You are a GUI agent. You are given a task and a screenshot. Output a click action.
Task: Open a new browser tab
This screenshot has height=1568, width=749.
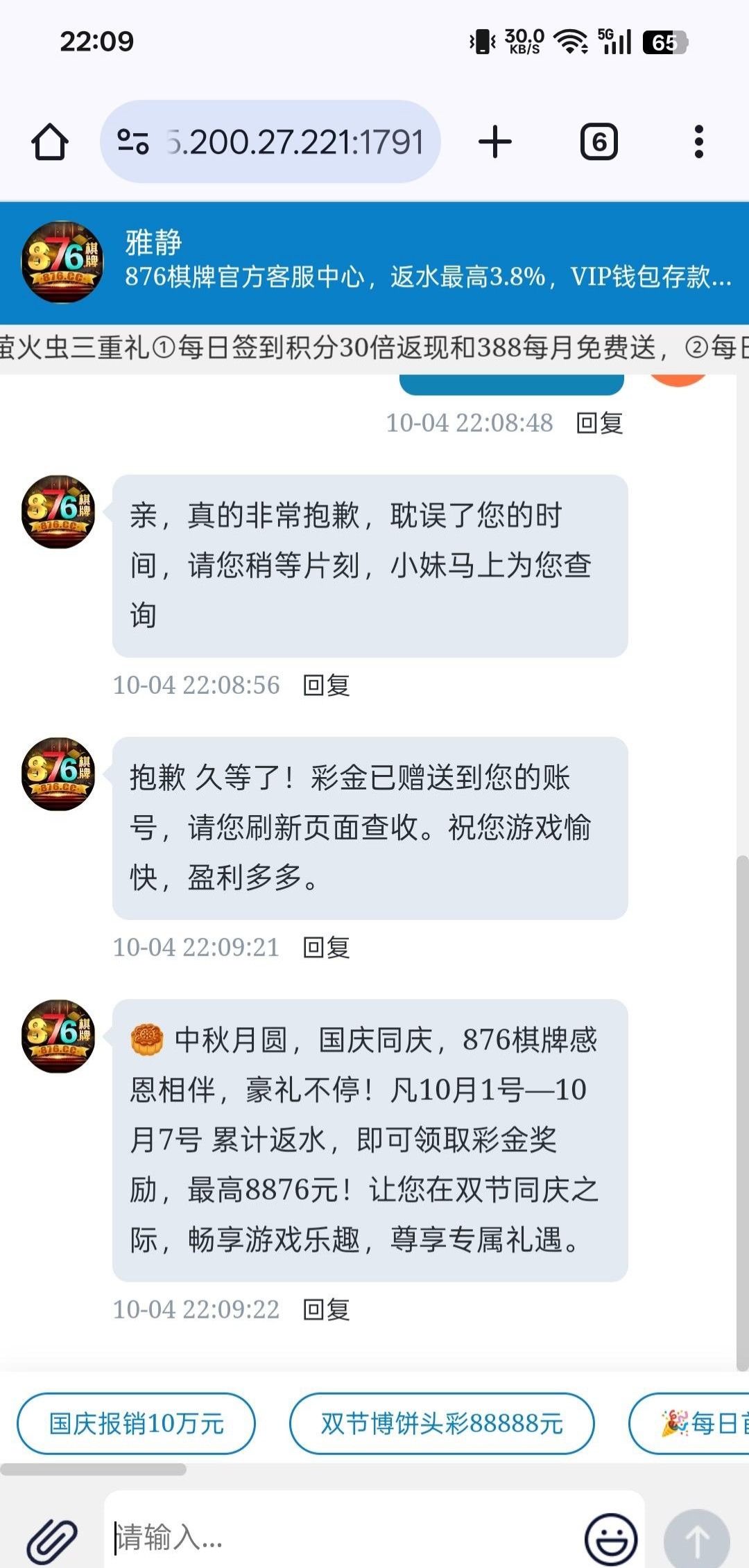point(495,142)
